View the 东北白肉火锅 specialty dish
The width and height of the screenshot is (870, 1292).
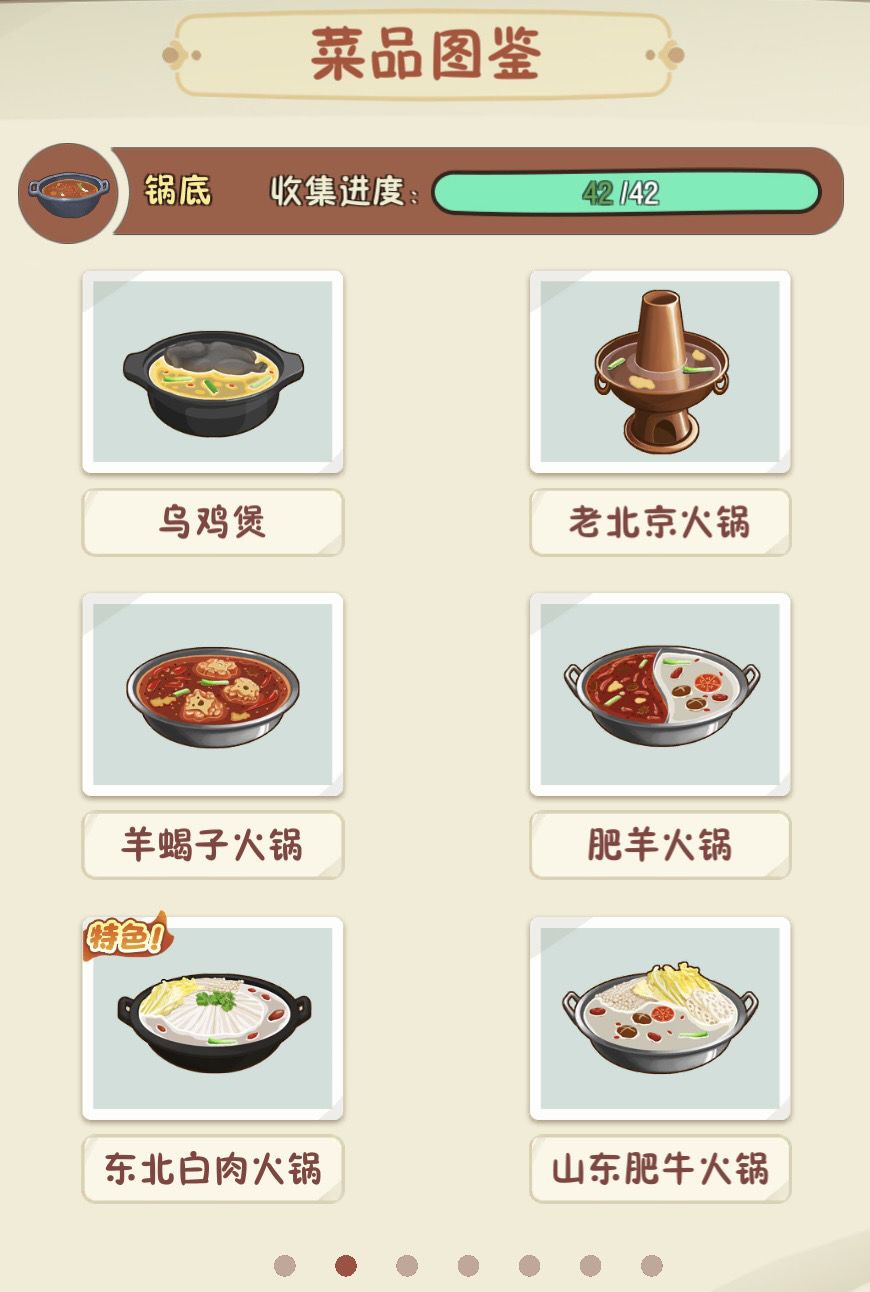212,1018
